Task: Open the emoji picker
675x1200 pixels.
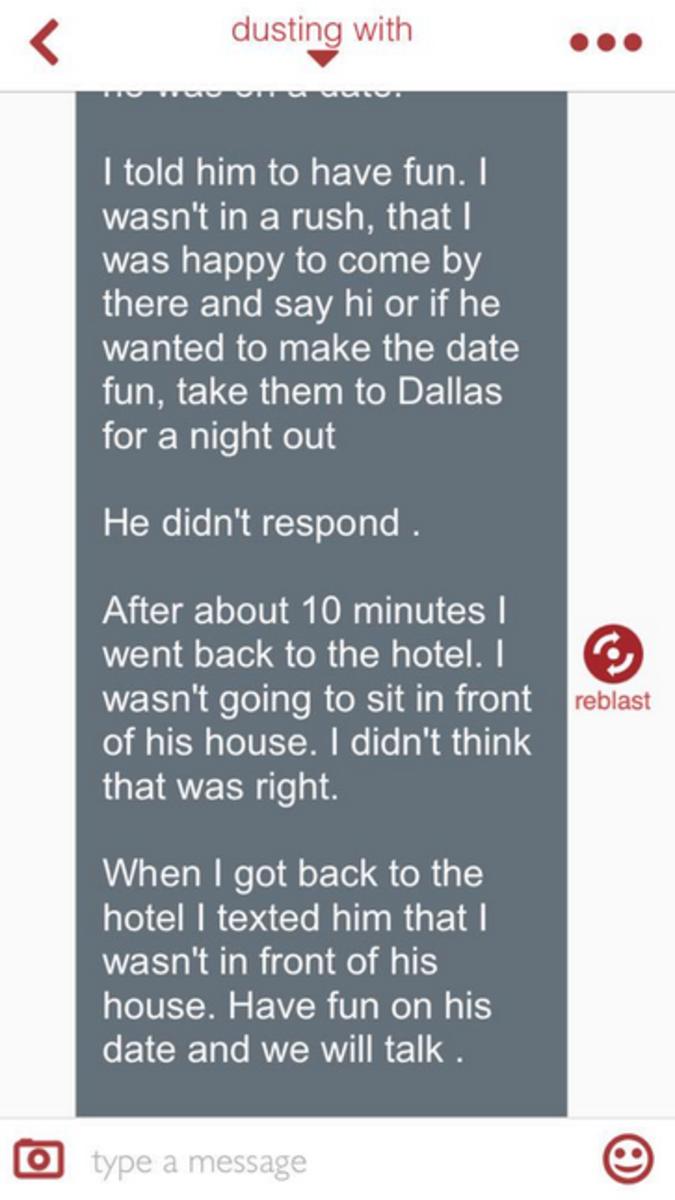Action: [629, 1160]
